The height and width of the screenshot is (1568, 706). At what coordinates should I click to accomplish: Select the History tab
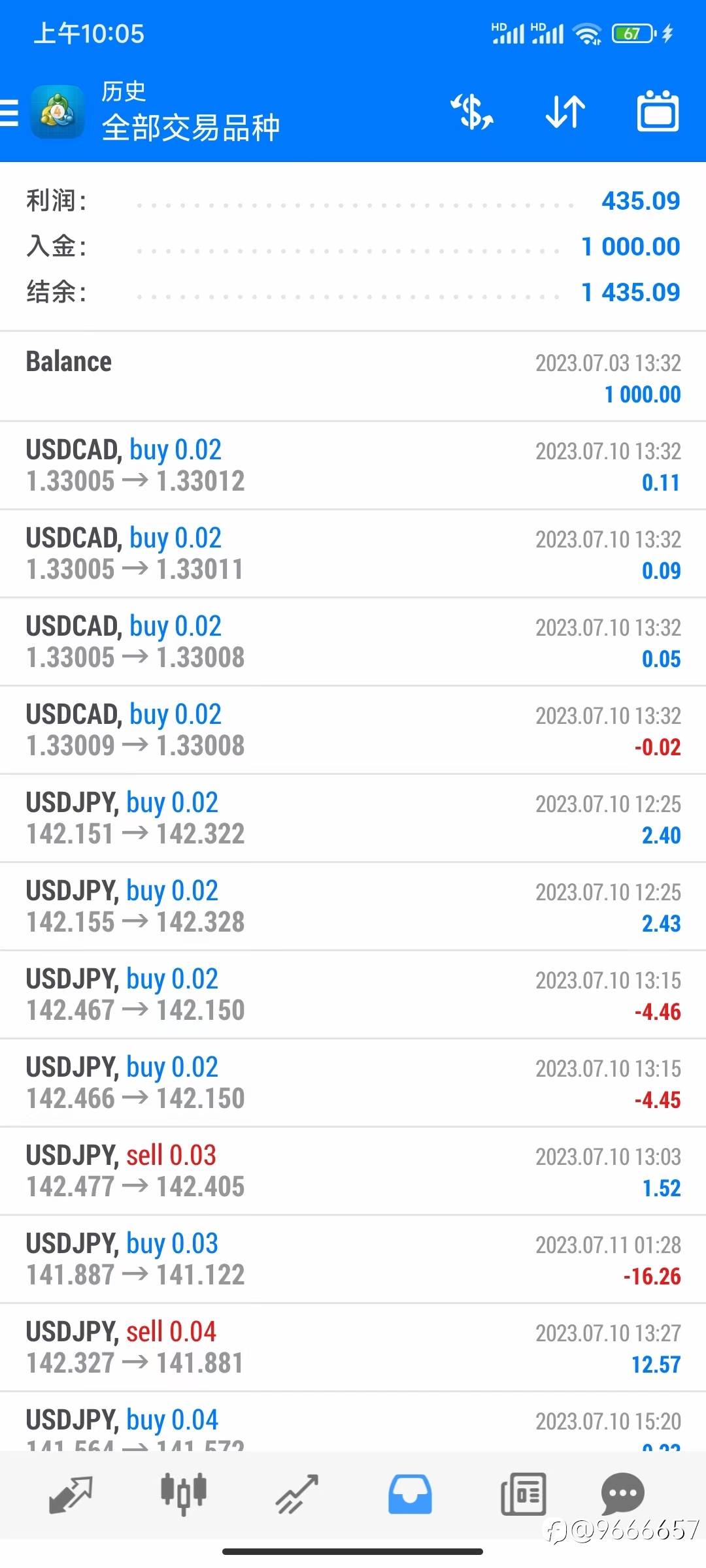(410, 1495)
